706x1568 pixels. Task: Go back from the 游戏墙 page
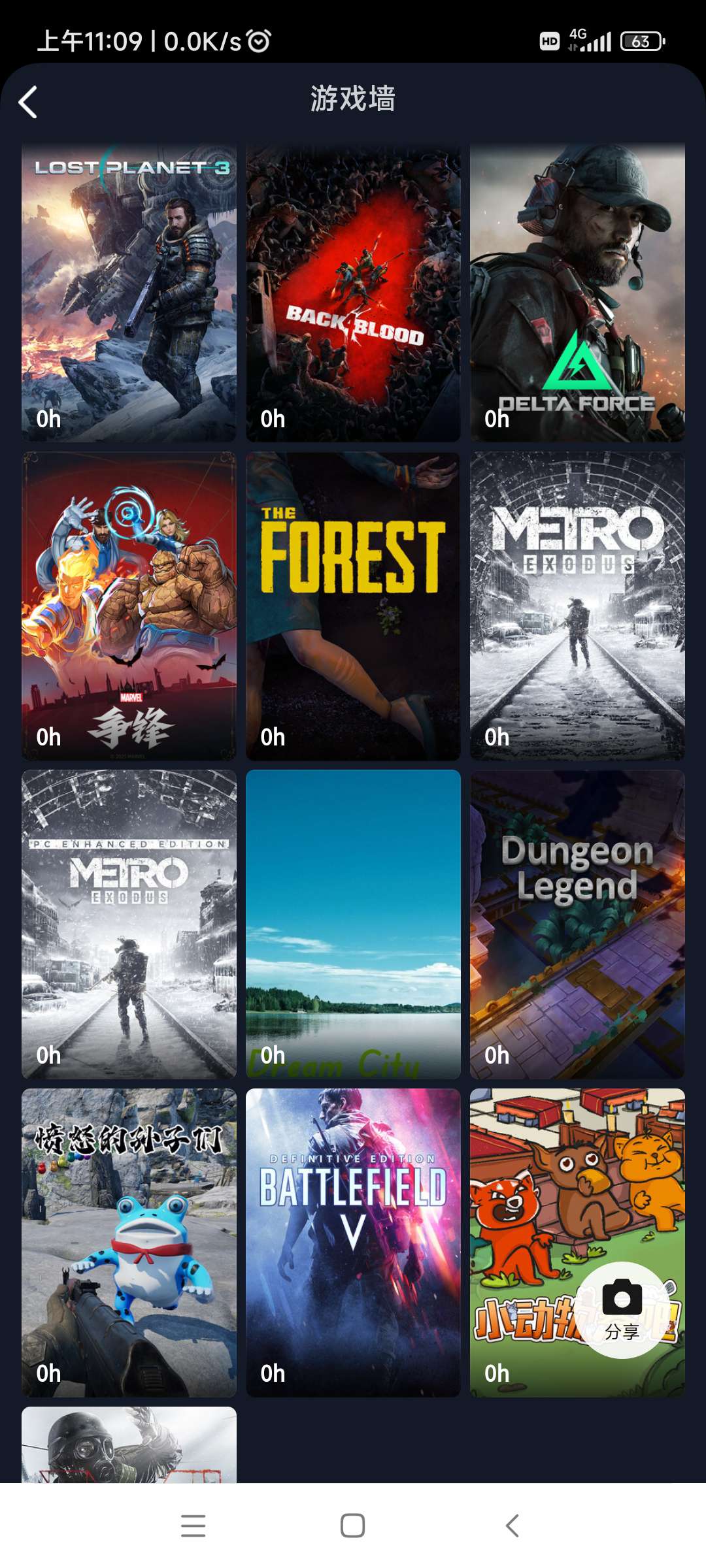(28, 103)
